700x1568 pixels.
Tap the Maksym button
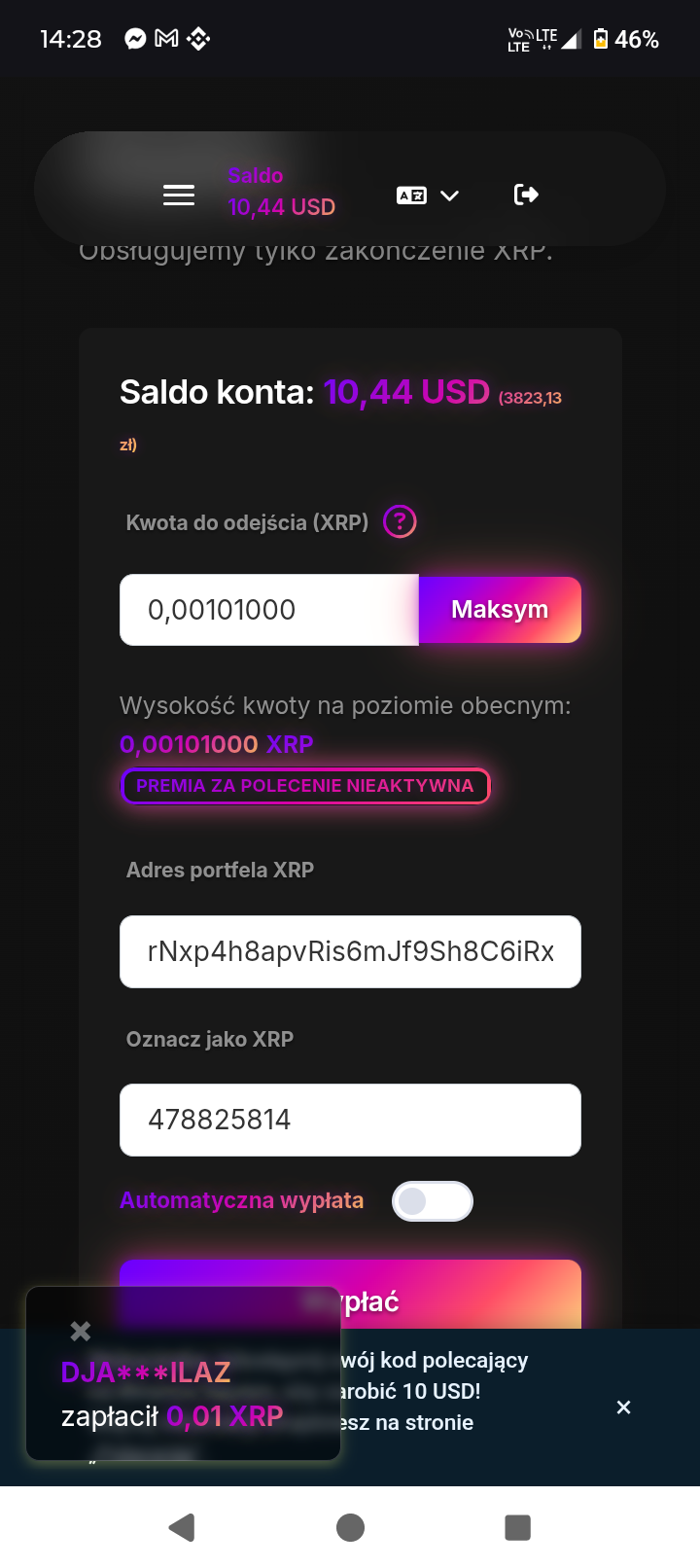pos(500,610)
